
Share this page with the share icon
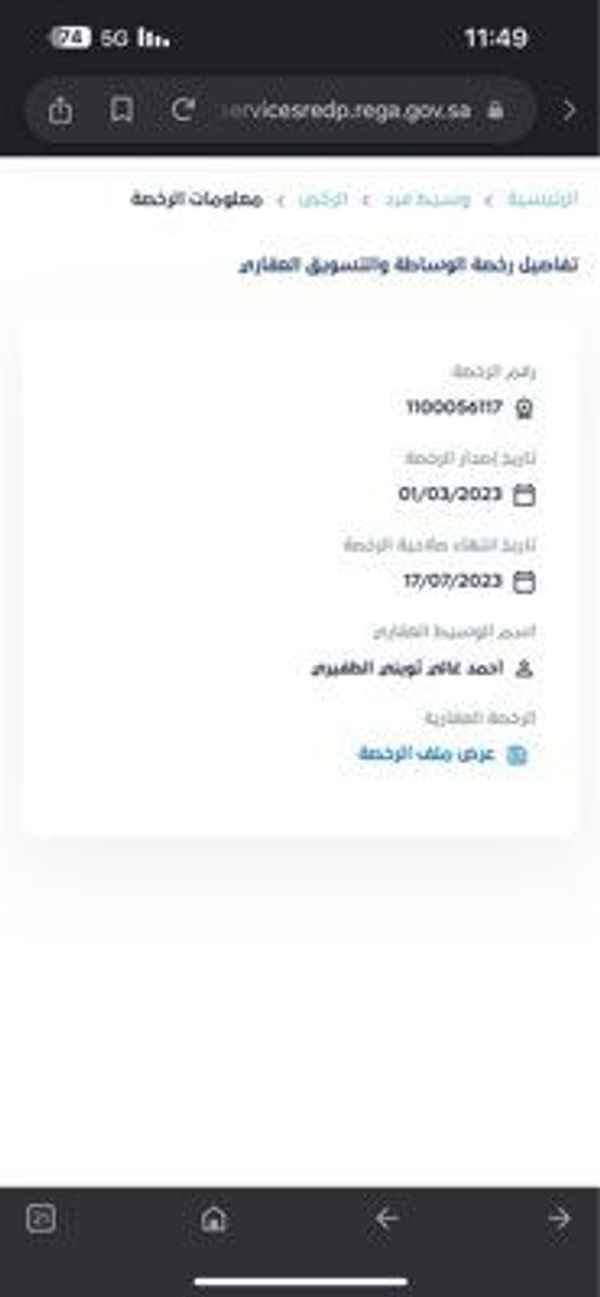tap(60, 110)
